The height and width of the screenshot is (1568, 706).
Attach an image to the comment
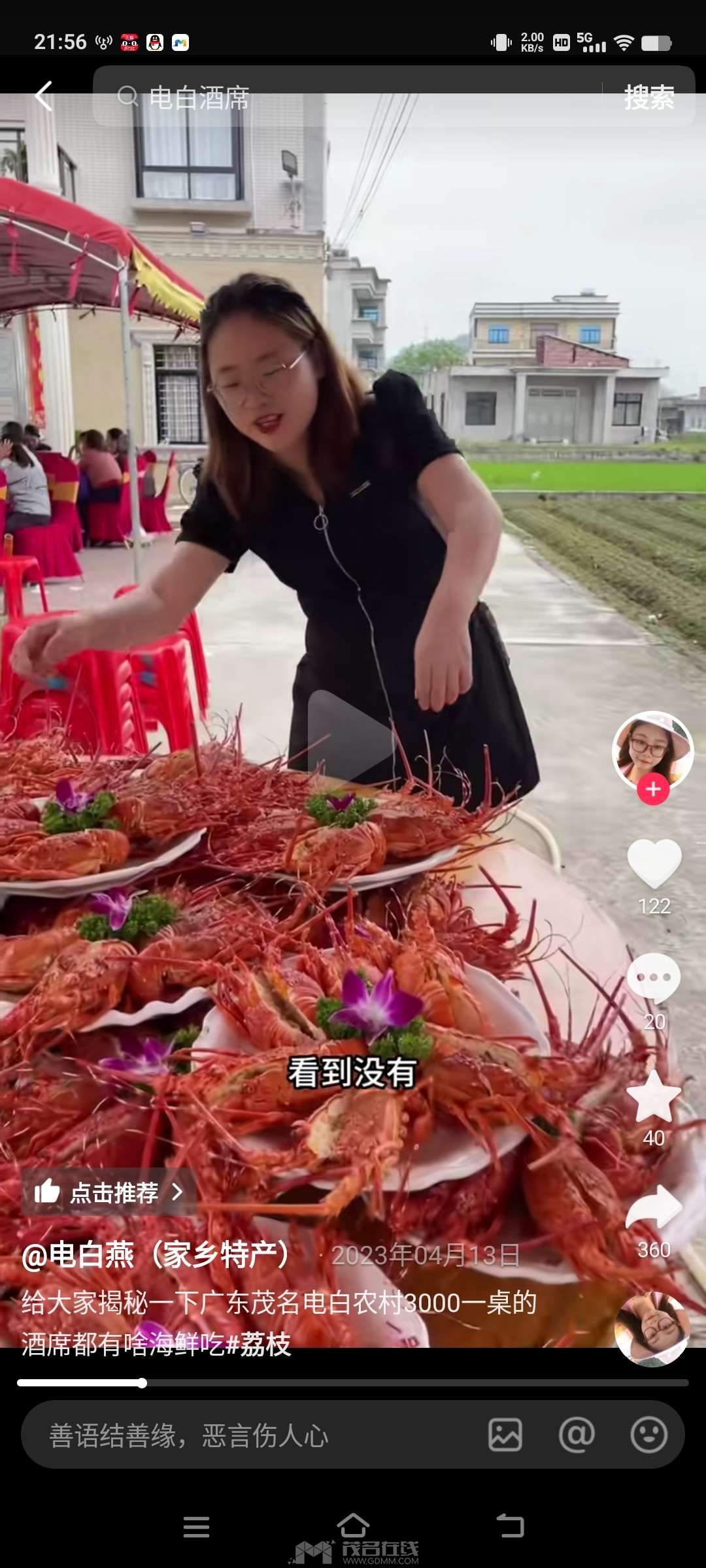505,1435
